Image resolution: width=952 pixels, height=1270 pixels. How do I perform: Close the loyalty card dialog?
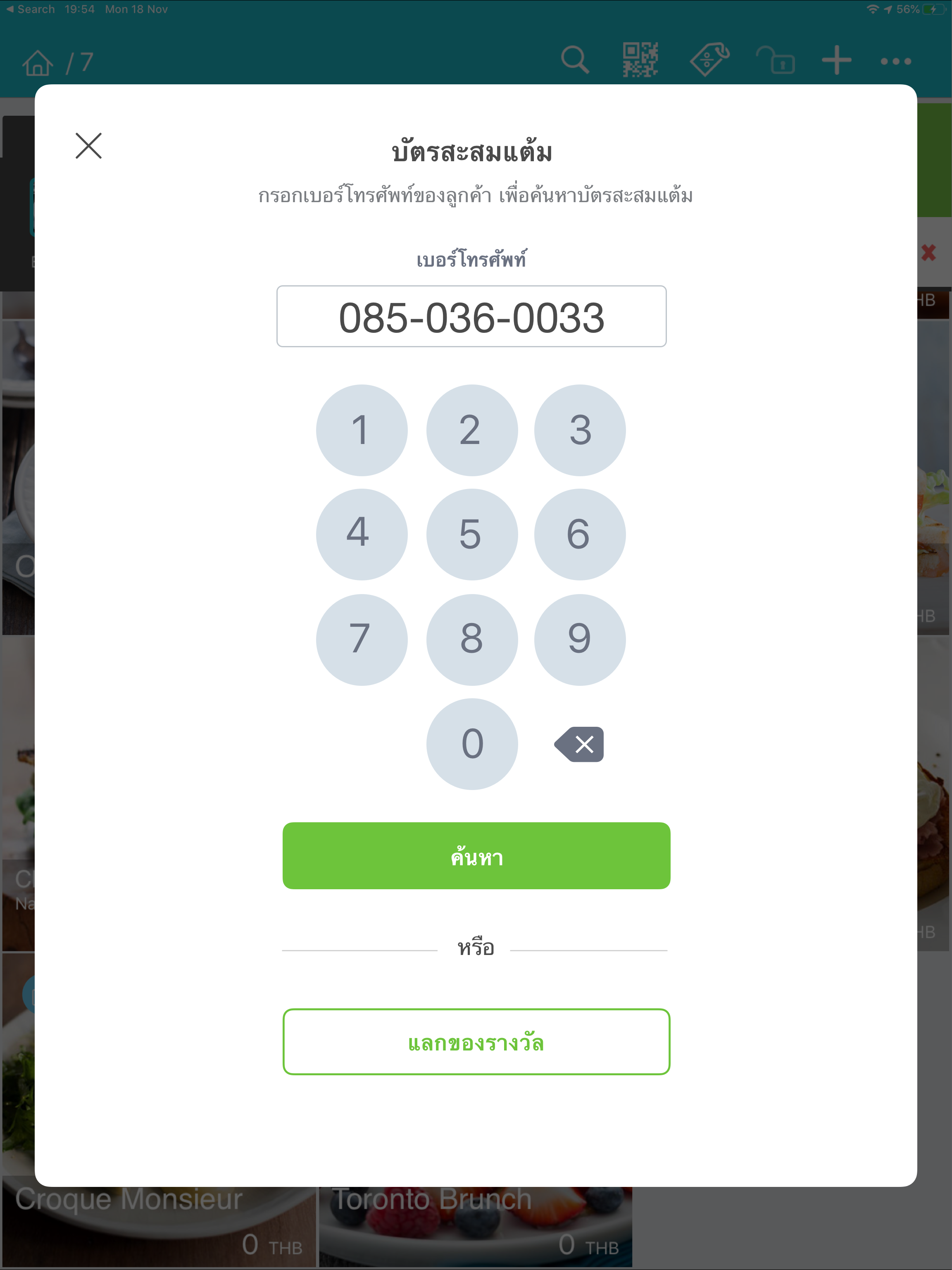[x=88, y=146]
